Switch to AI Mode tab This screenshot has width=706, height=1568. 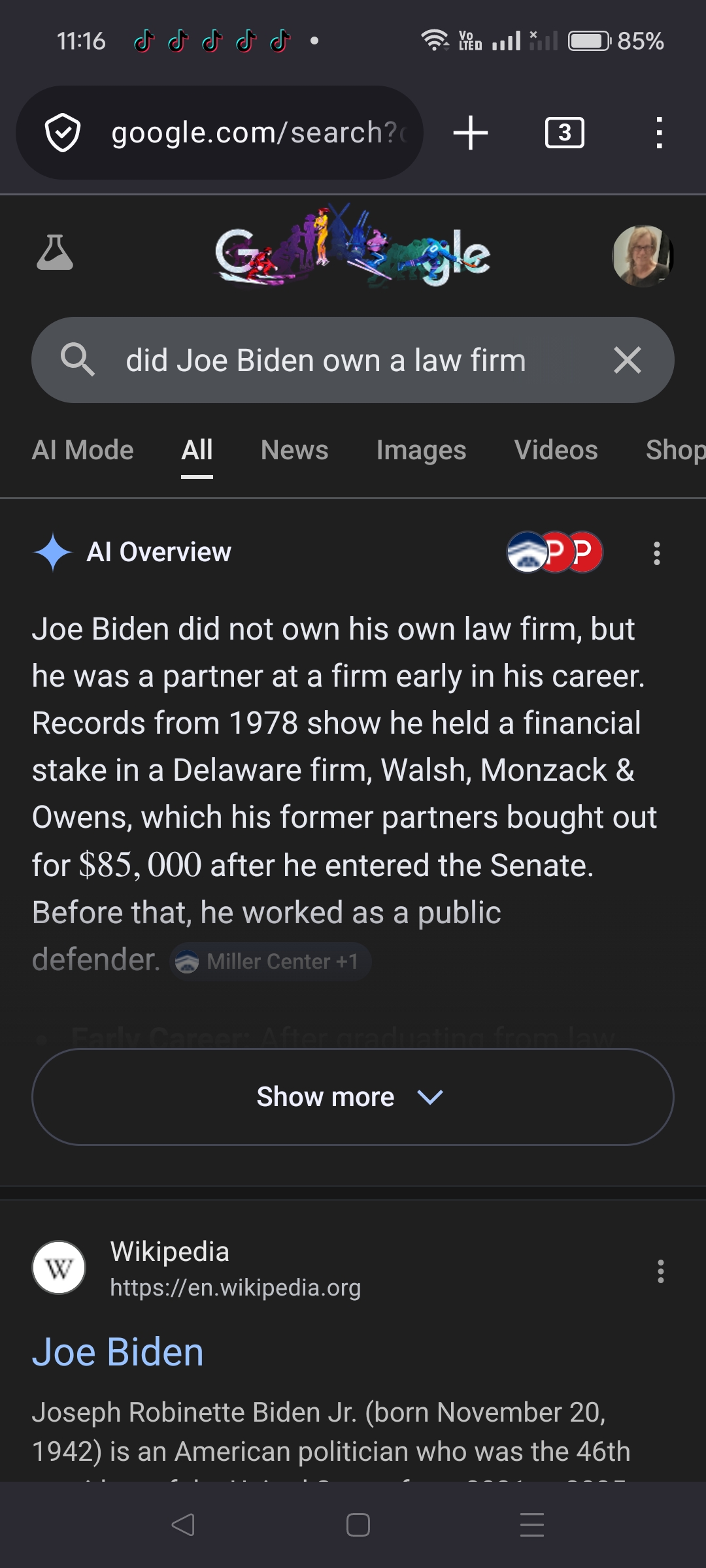click(x=83, y=450)
